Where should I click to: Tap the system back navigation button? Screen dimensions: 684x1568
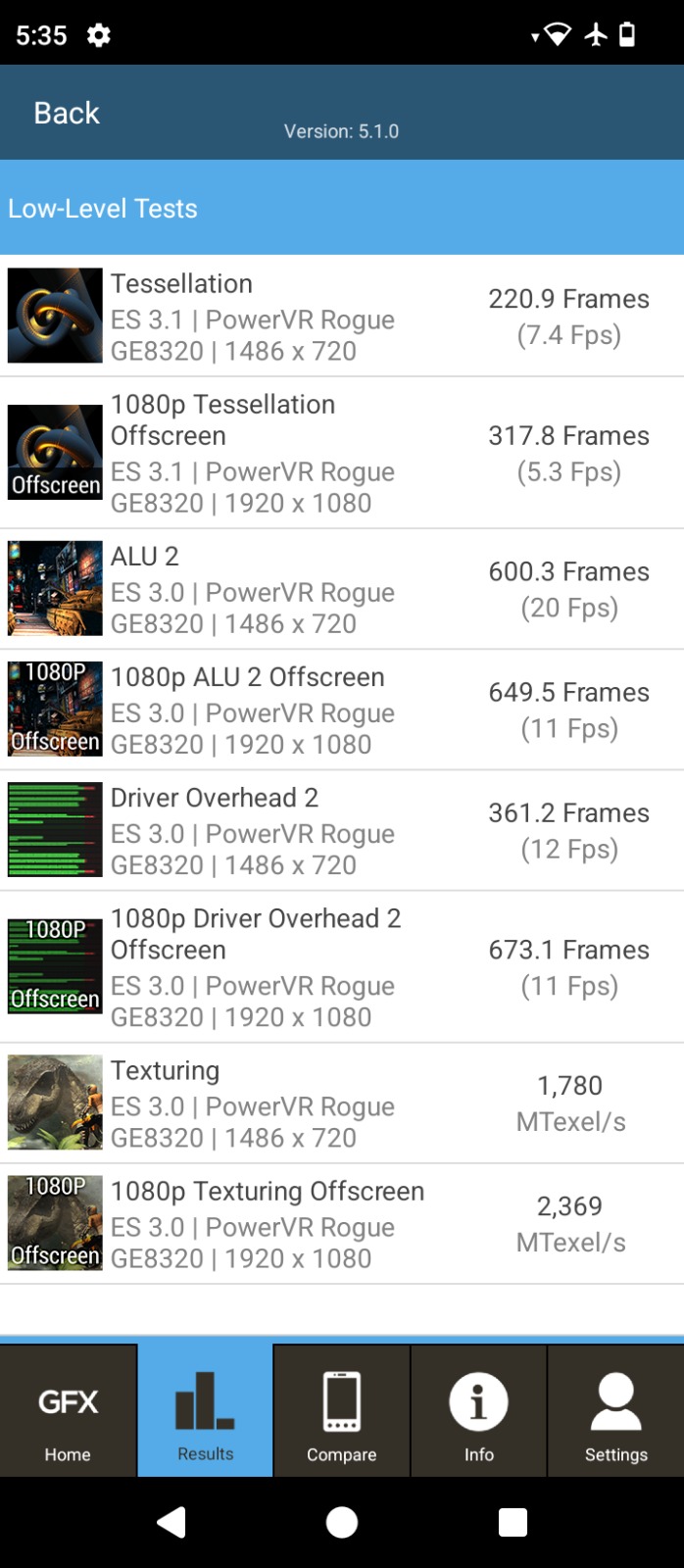pyautogui.click(x=171, y=1522)
